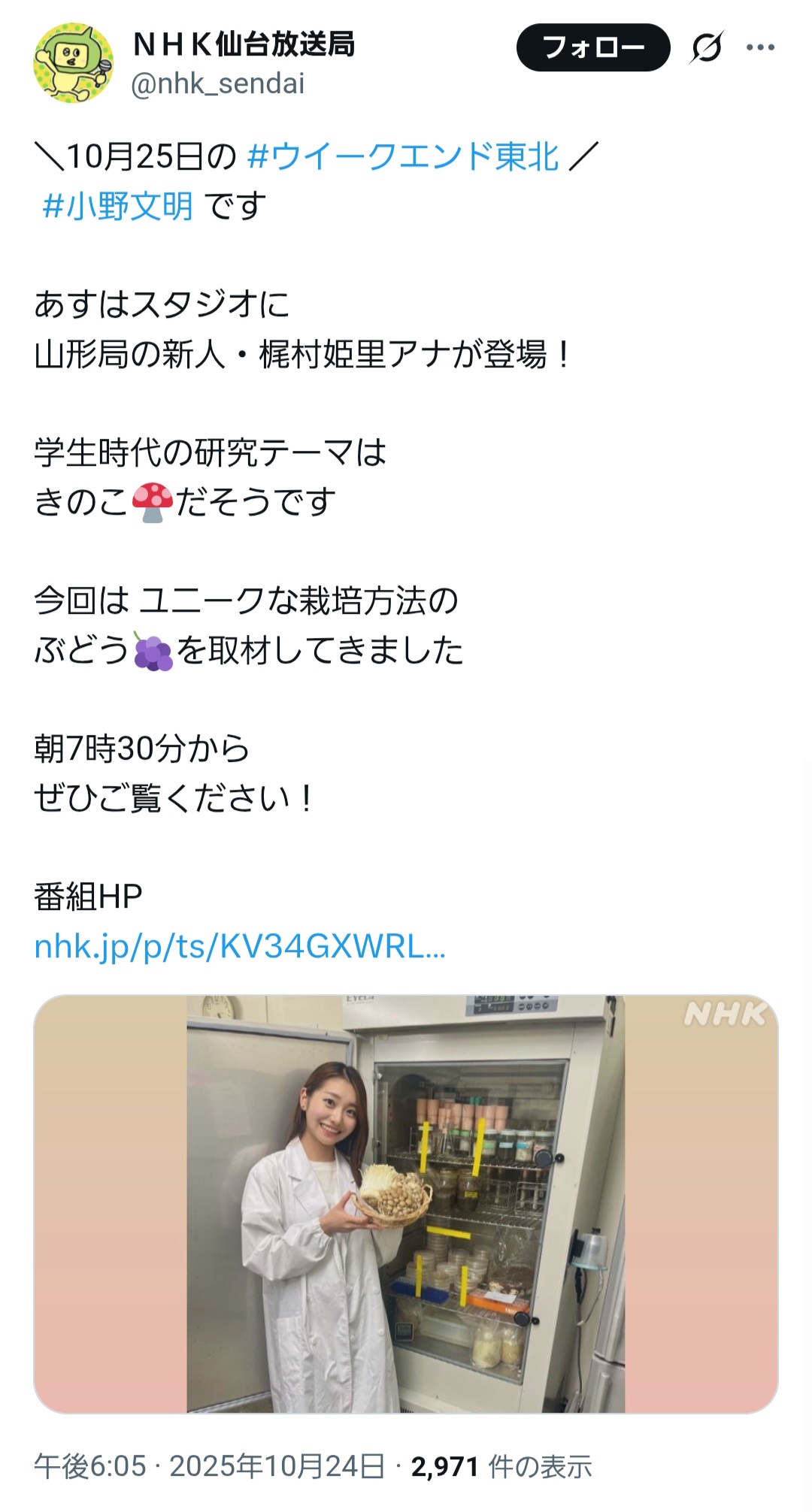The height and width of the screenshot is (1512, 812).
Task: View the attached lab photo full-screen
Action: pyautogui.click(x=405, y=1203)
